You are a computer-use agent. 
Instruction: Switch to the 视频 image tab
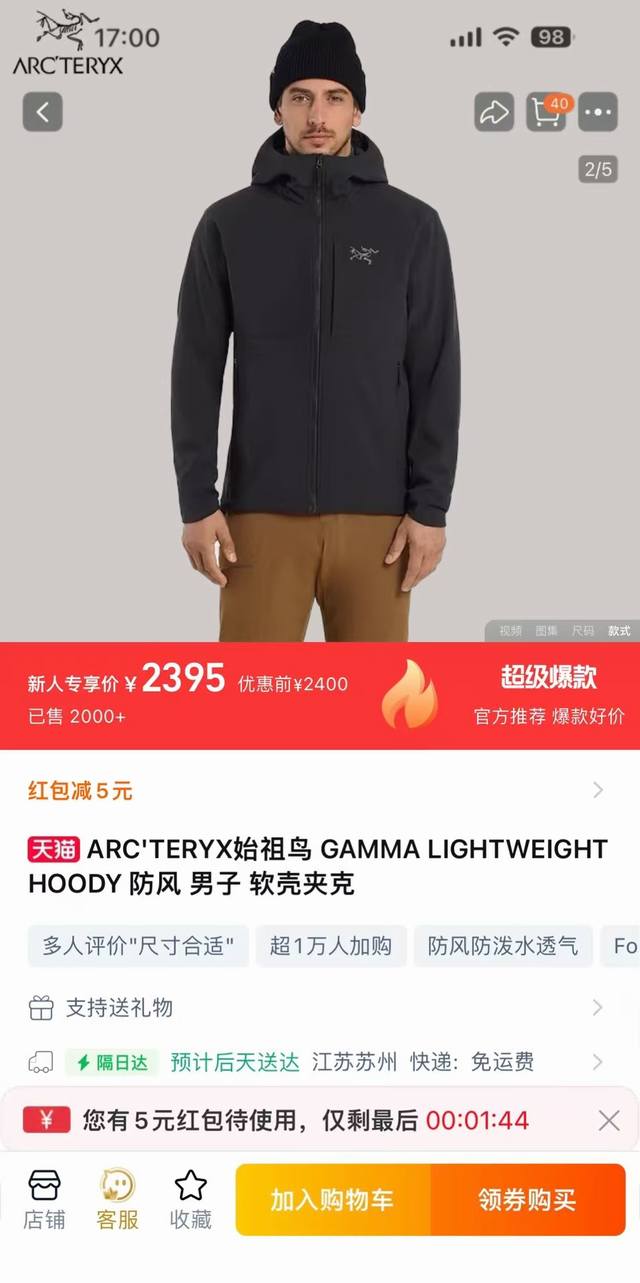511,631
